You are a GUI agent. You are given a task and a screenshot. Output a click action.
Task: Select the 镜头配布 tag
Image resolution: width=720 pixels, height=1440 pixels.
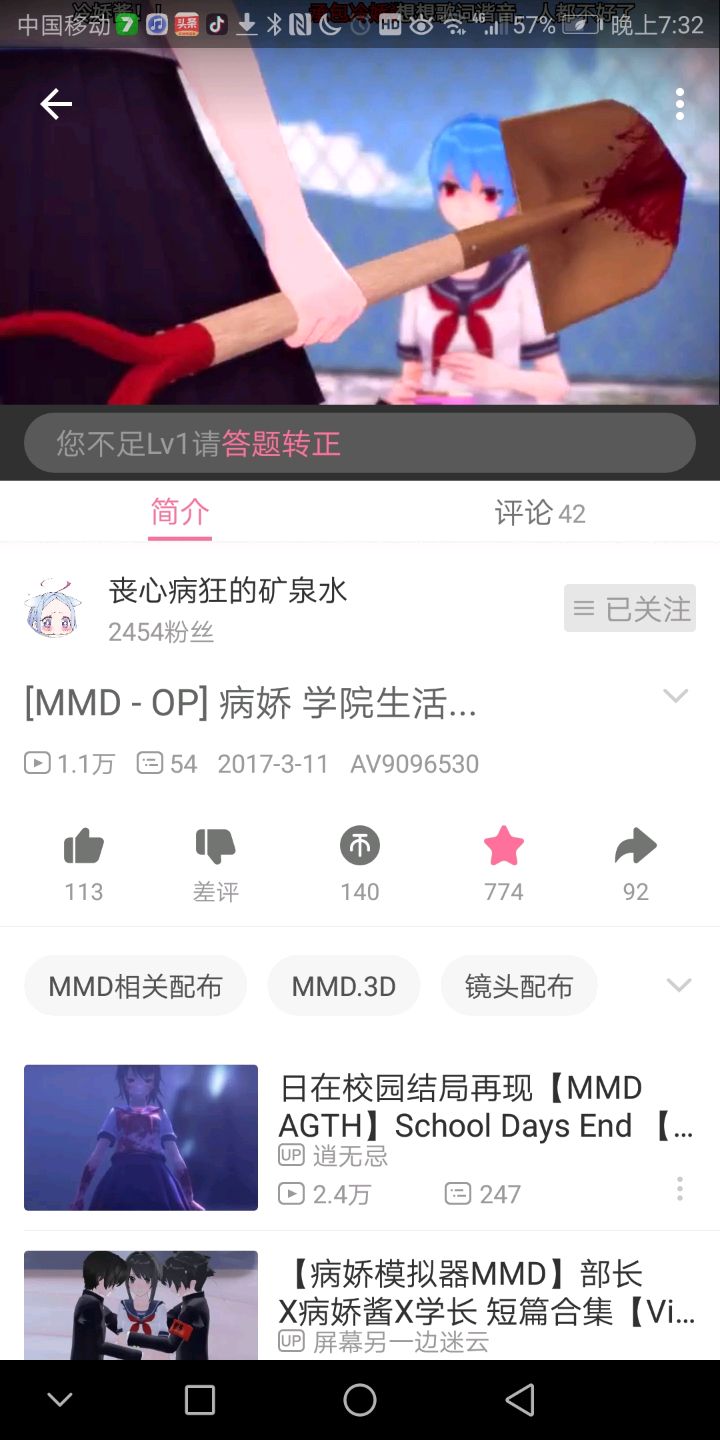519,986
